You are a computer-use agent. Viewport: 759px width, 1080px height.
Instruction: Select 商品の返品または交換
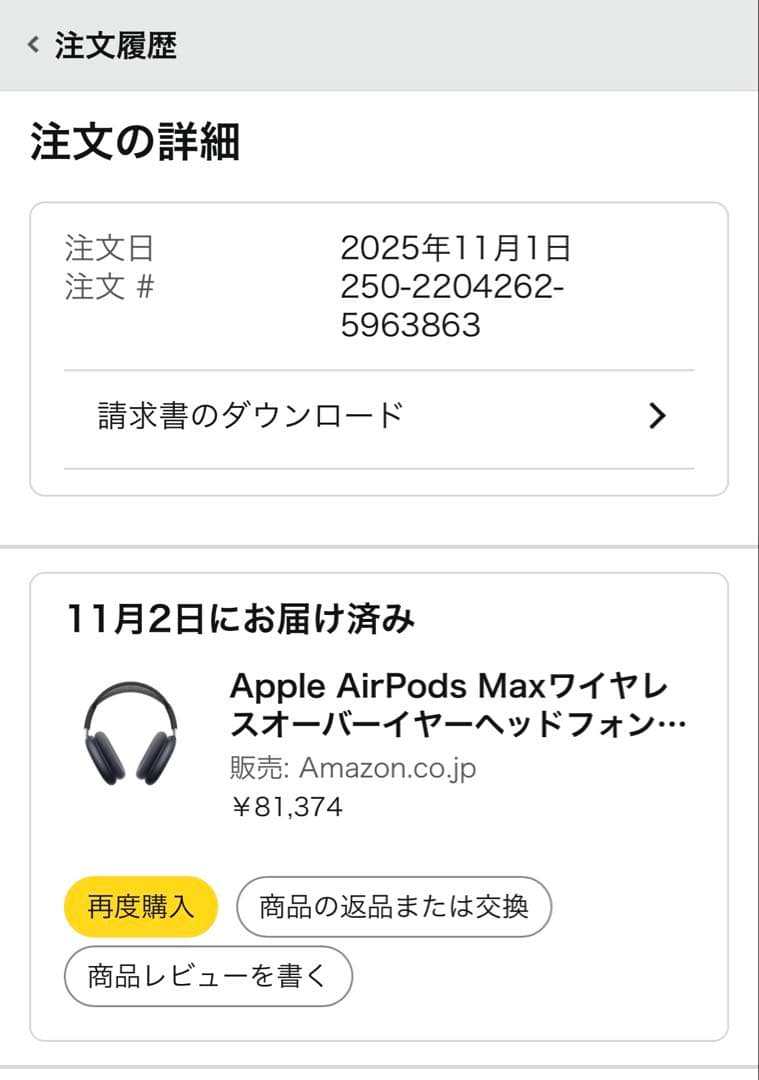click(392, 907)
